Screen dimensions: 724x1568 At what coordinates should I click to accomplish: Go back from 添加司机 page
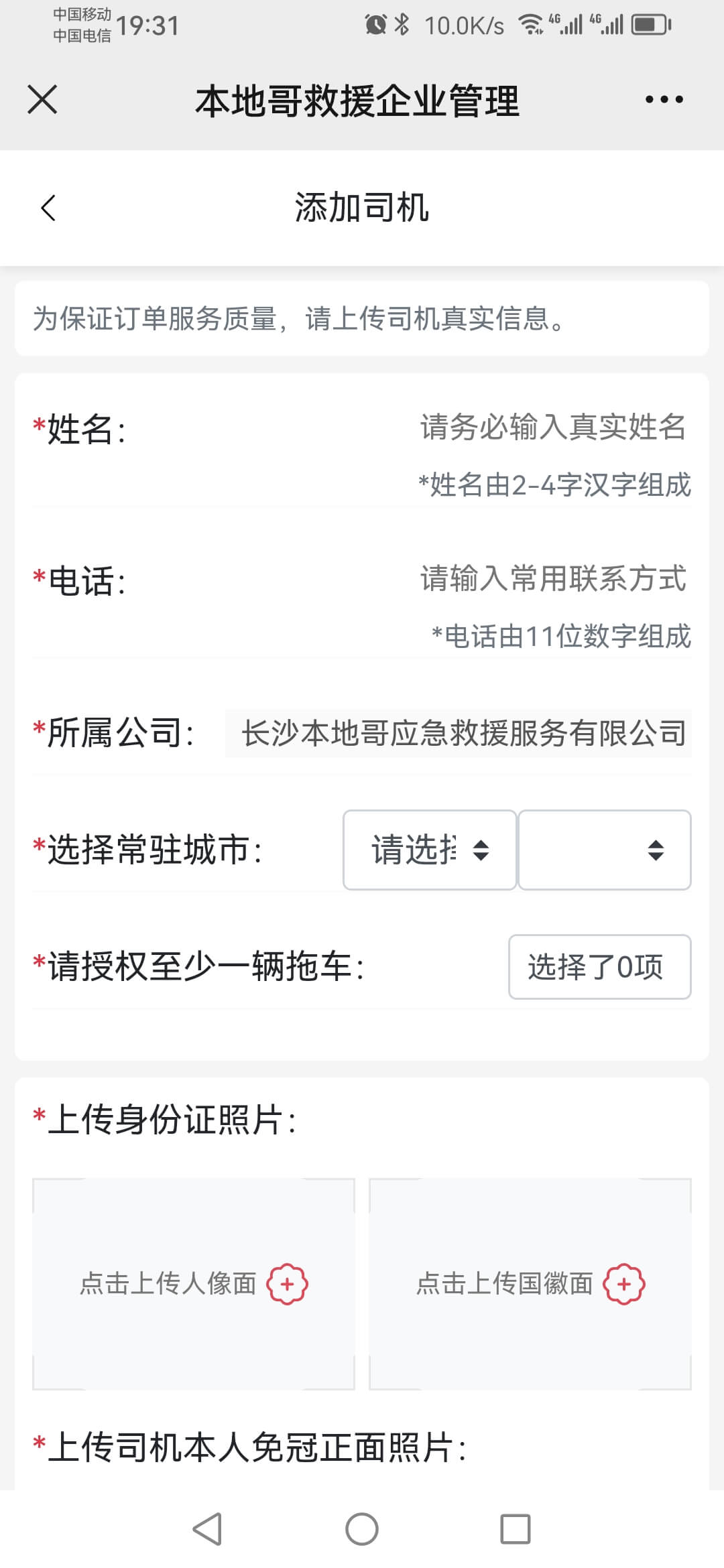tap(48, 208)
